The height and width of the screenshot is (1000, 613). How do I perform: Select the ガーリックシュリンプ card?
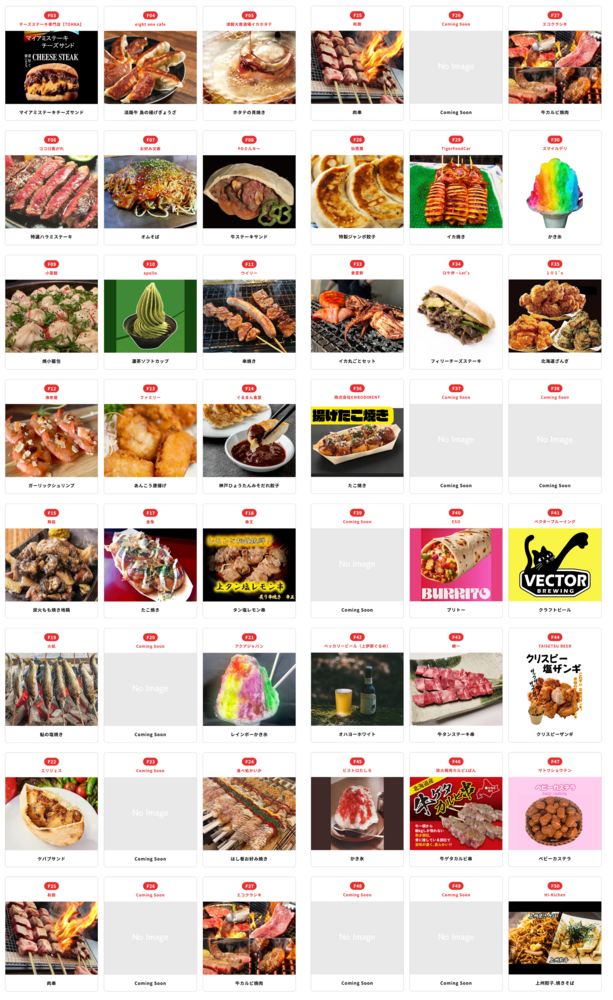click(51, 440)
